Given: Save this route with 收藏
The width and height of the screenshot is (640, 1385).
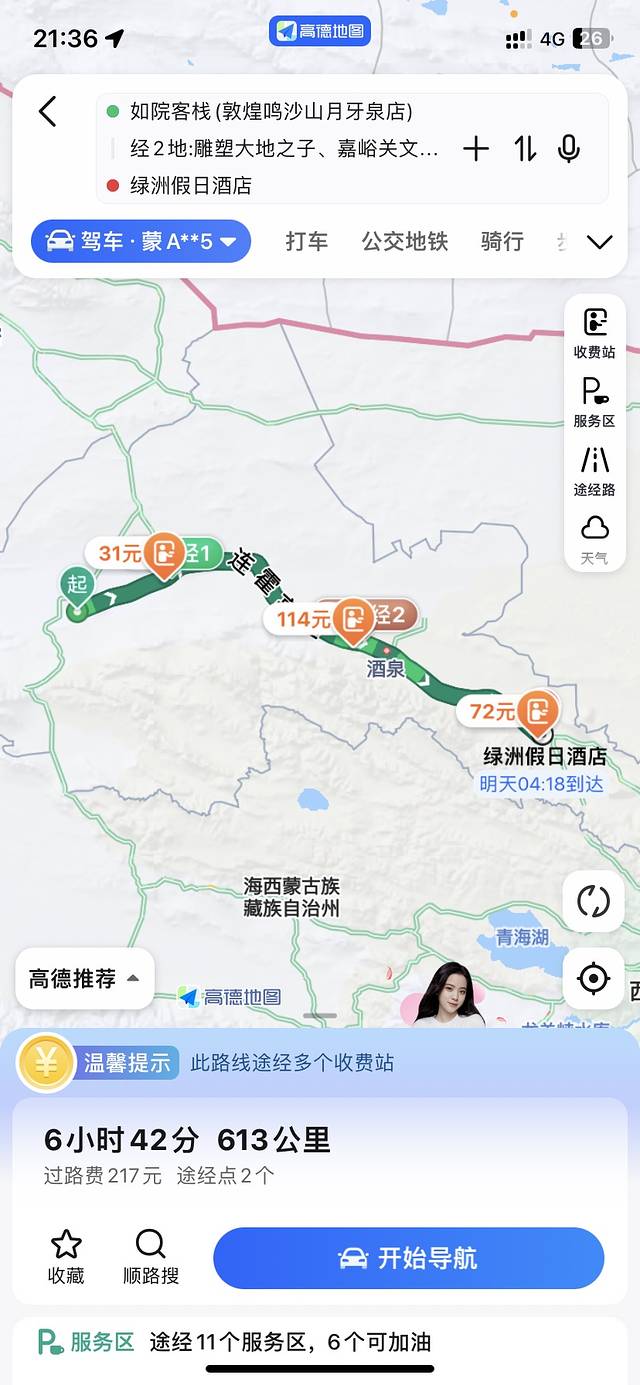Looking at the screenshot, I should (x=66, y=1257).
